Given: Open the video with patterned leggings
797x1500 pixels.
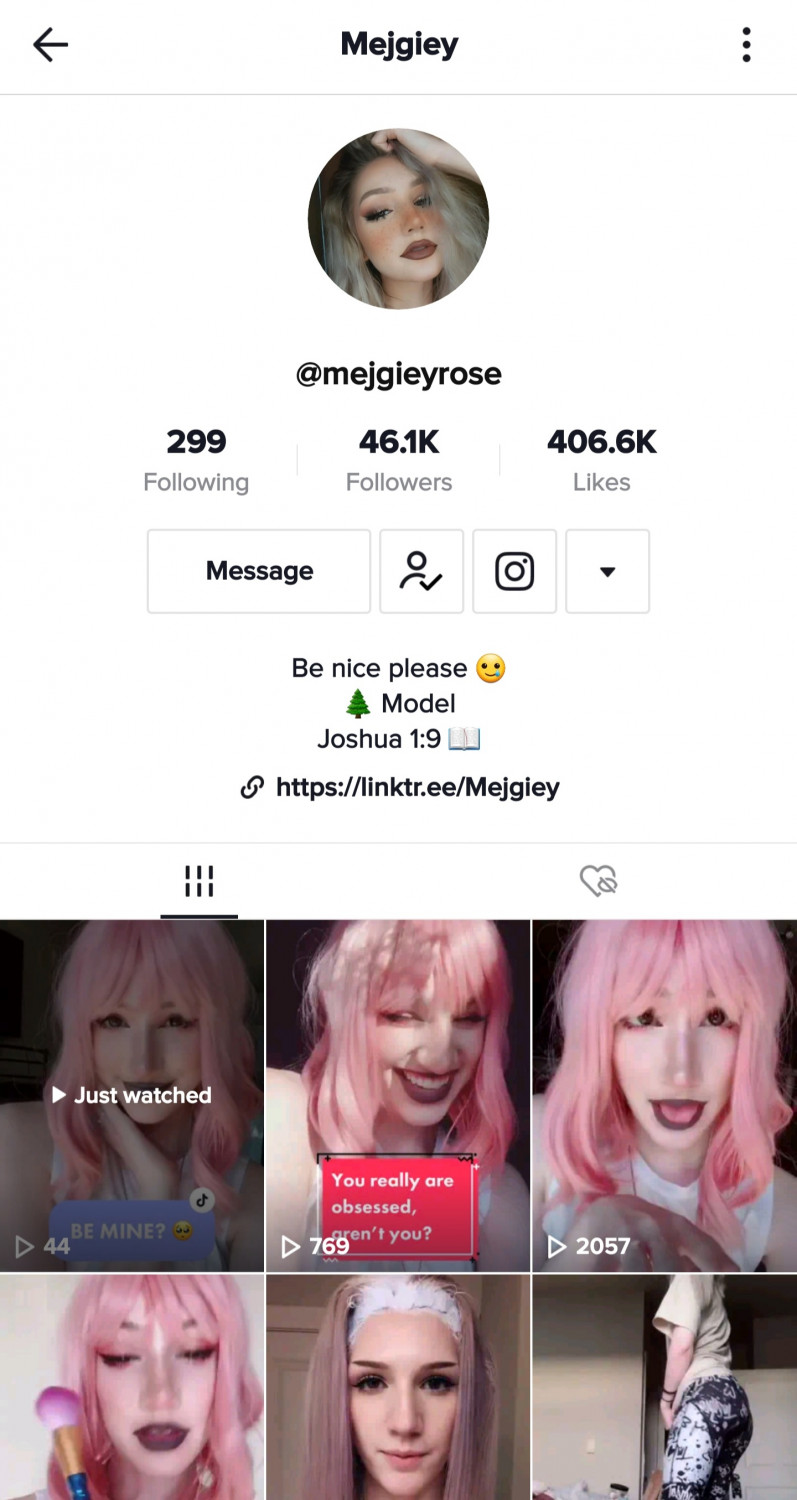Looking at the screenshot, I should point(664,1387).
